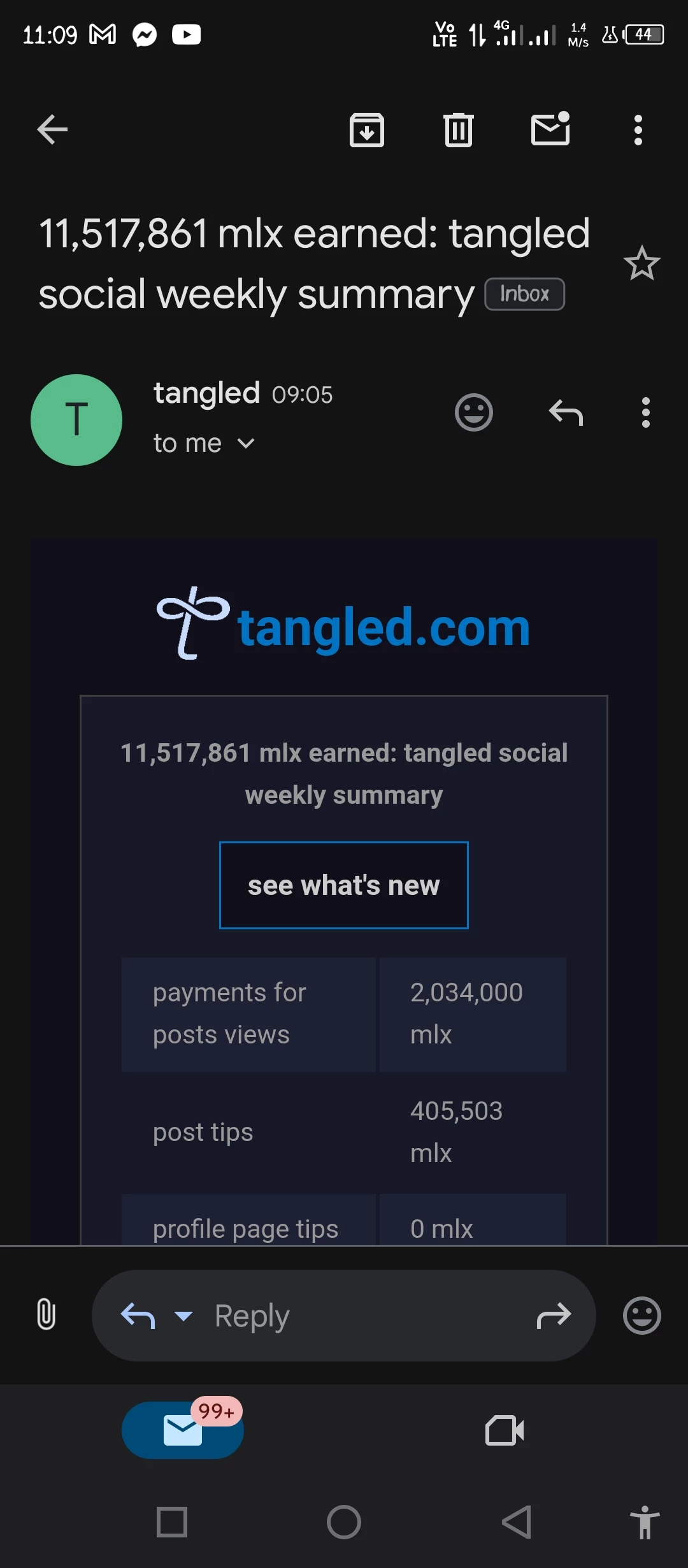Switch to the Mail tab
Viewport: 688px width, 1568px height.
click(183, 1430)
